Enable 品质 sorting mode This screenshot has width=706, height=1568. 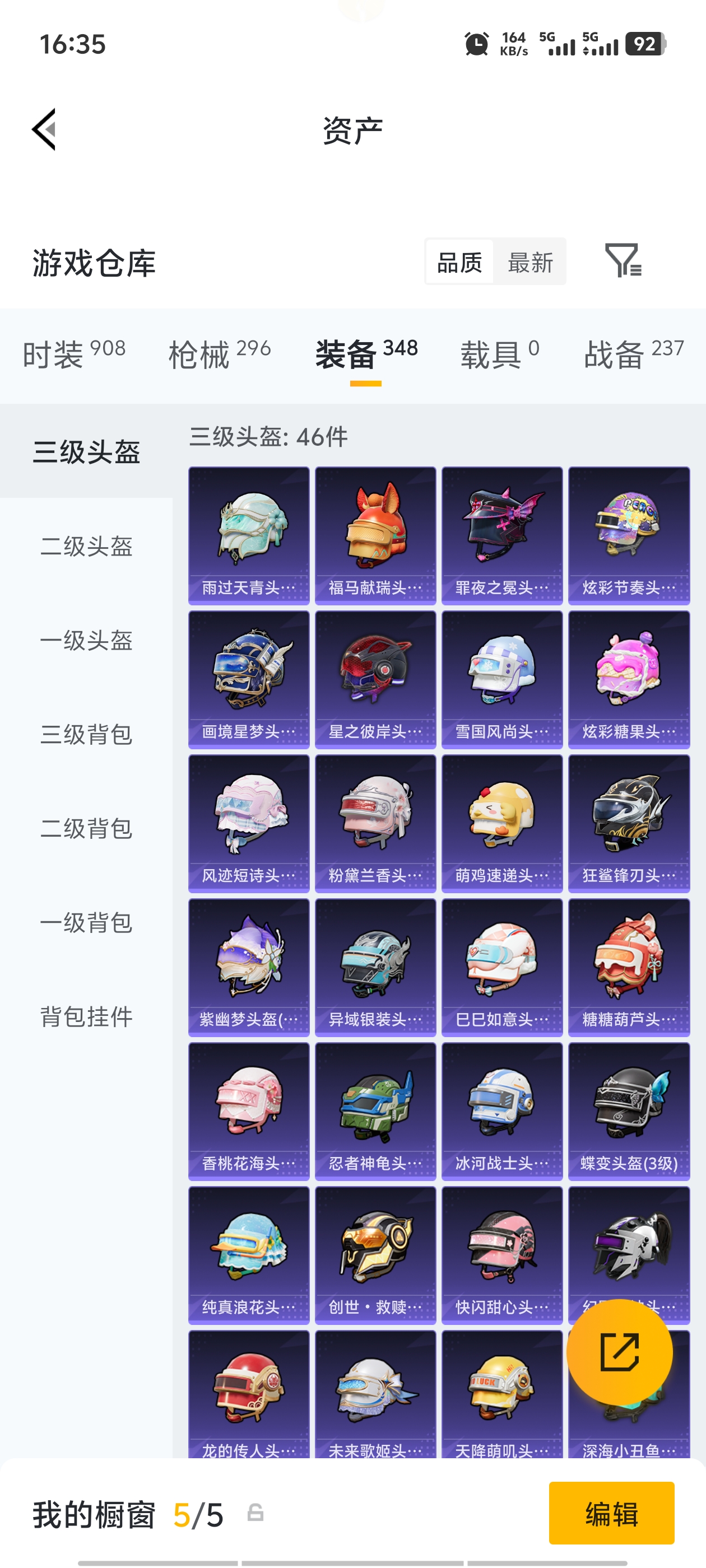point(460,262)
